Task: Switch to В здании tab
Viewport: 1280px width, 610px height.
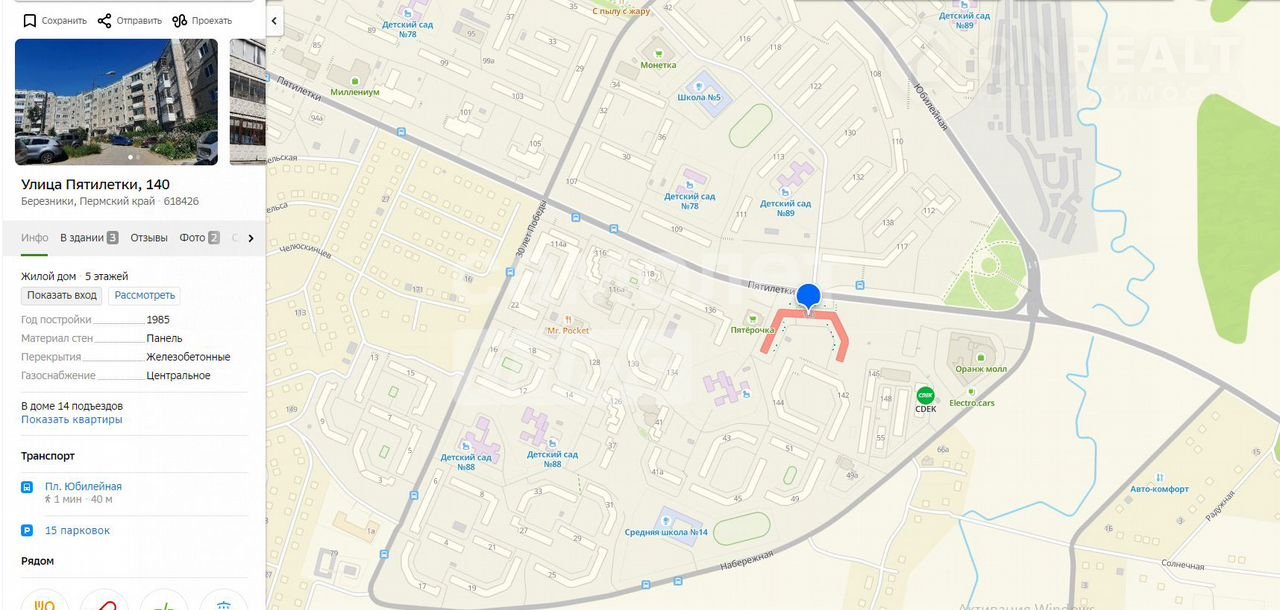Action: pos(89,238)
